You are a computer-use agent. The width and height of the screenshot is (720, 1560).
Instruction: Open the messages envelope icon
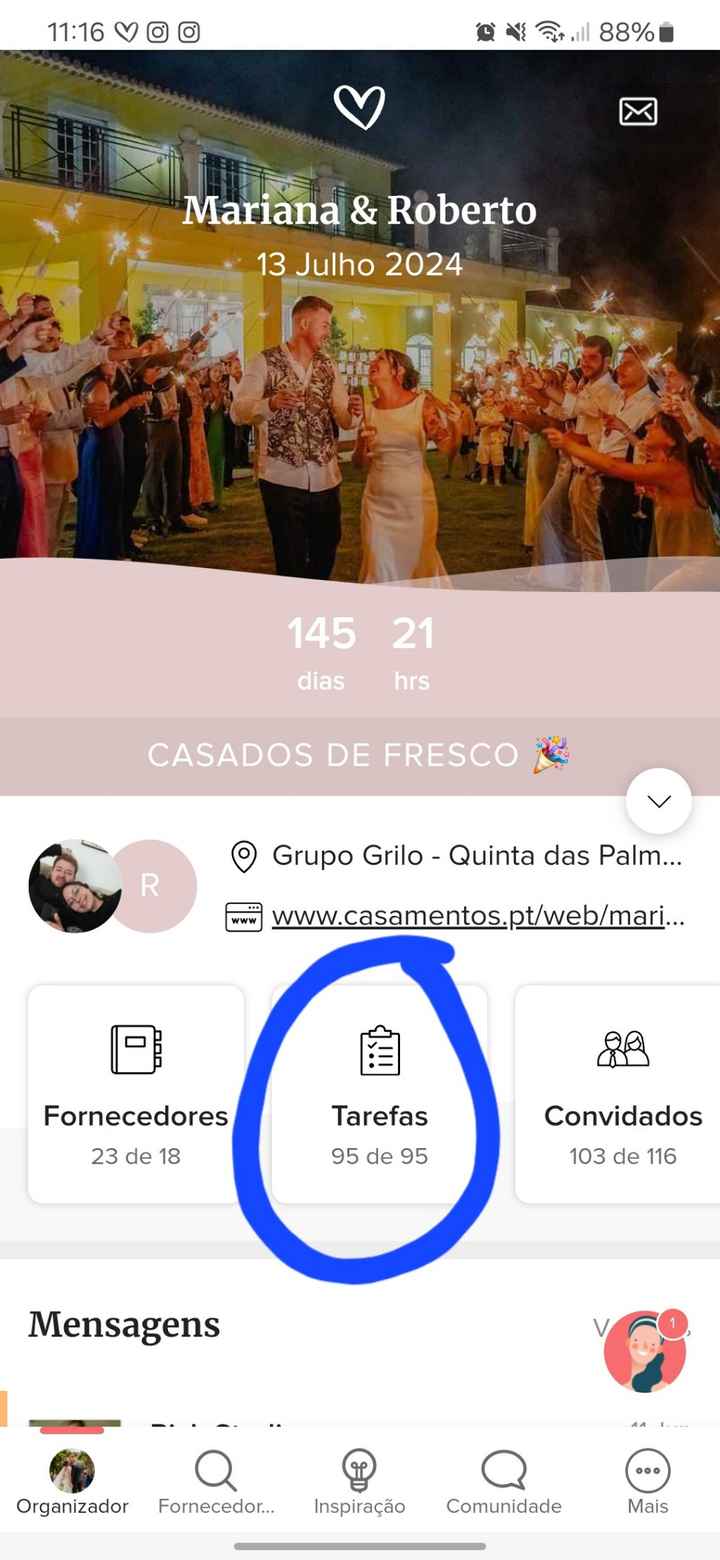point(638,111)
